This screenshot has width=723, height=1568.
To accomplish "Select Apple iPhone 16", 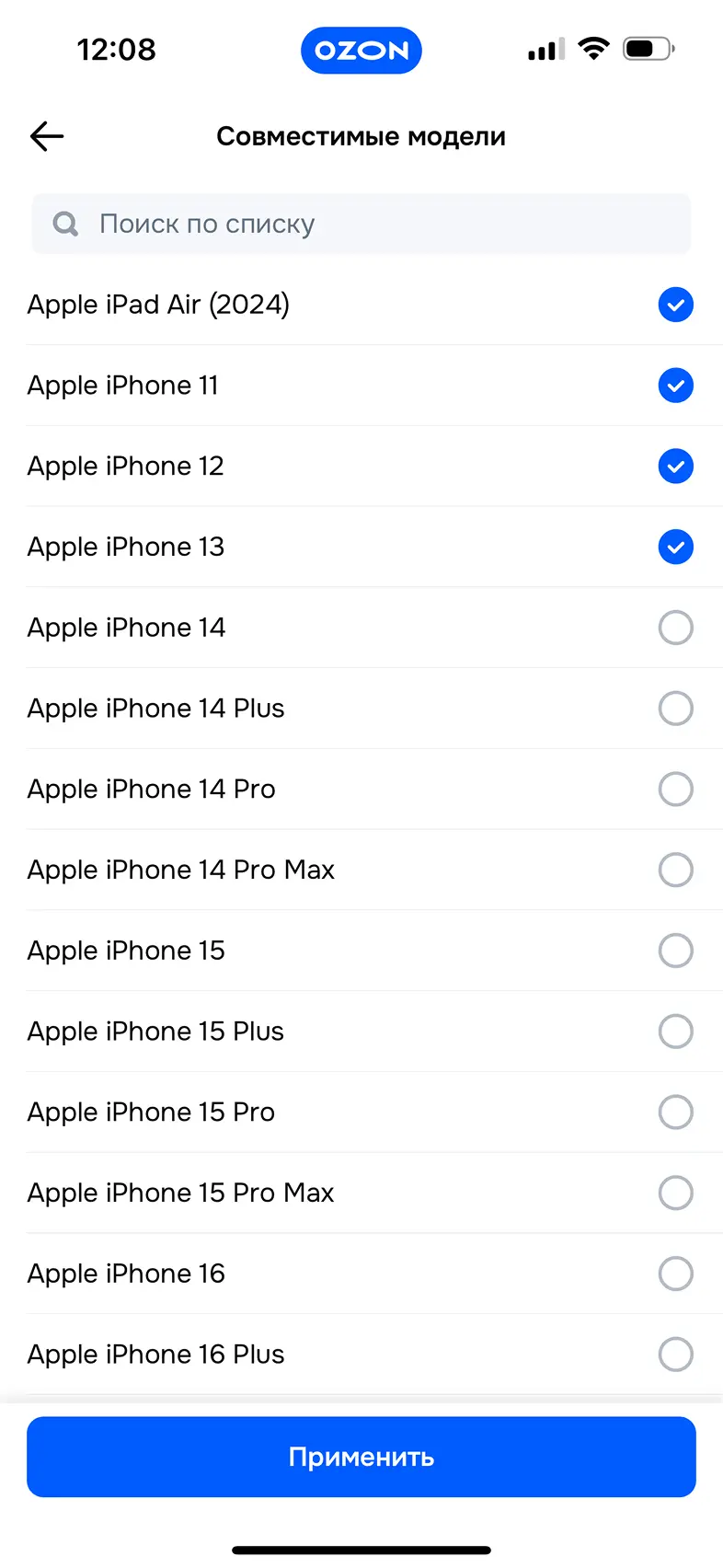I will click(675, 1274).
